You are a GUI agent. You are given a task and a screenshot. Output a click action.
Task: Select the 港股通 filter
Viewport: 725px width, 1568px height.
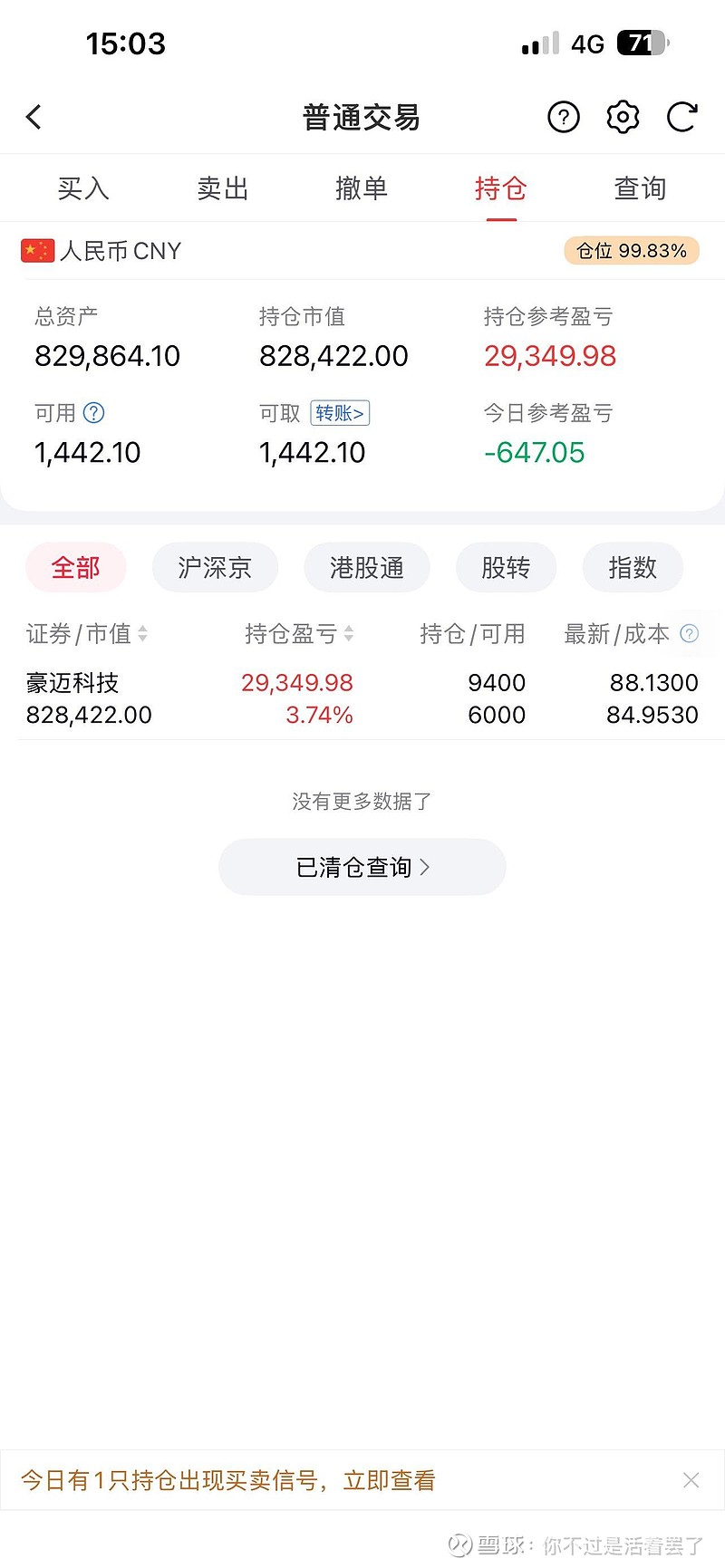367,567
